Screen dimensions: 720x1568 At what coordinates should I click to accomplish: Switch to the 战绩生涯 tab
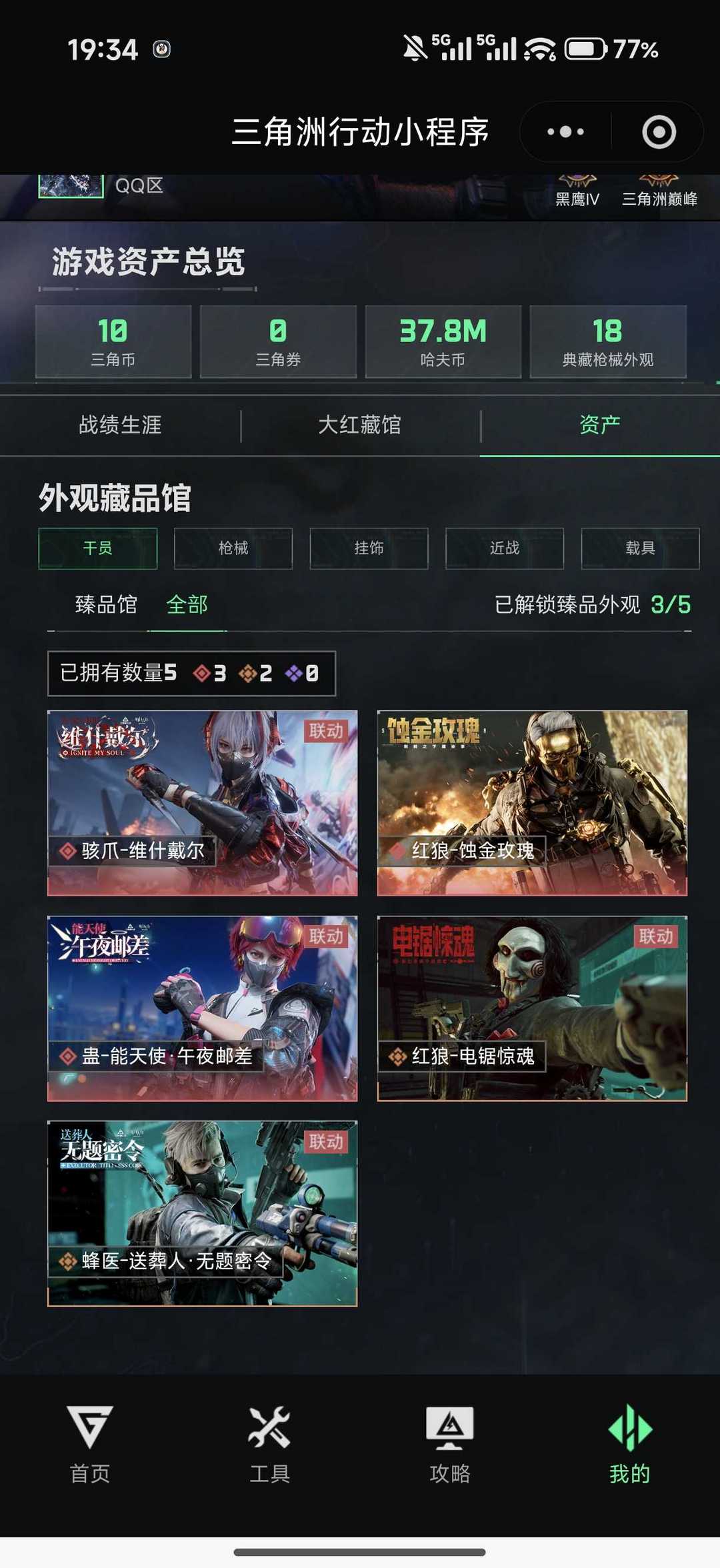120,426
